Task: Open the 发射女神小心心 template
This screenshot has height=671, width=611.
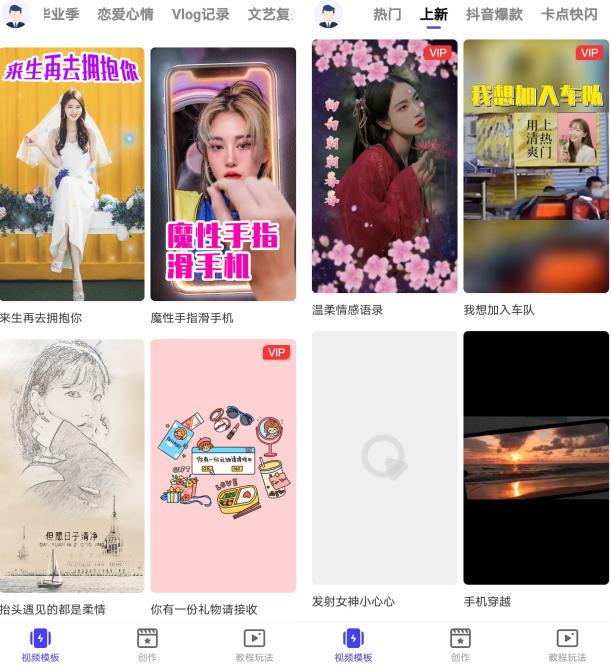Action: pyautogui.click(x=384, y=458)
